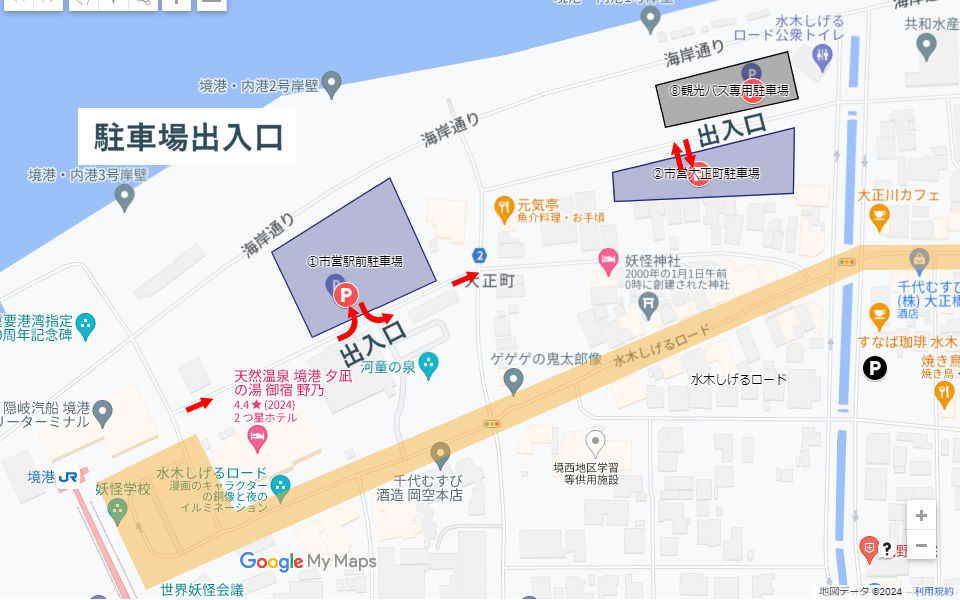Select the ②市営大正町駐車場 parking marker

click(699, 174)
